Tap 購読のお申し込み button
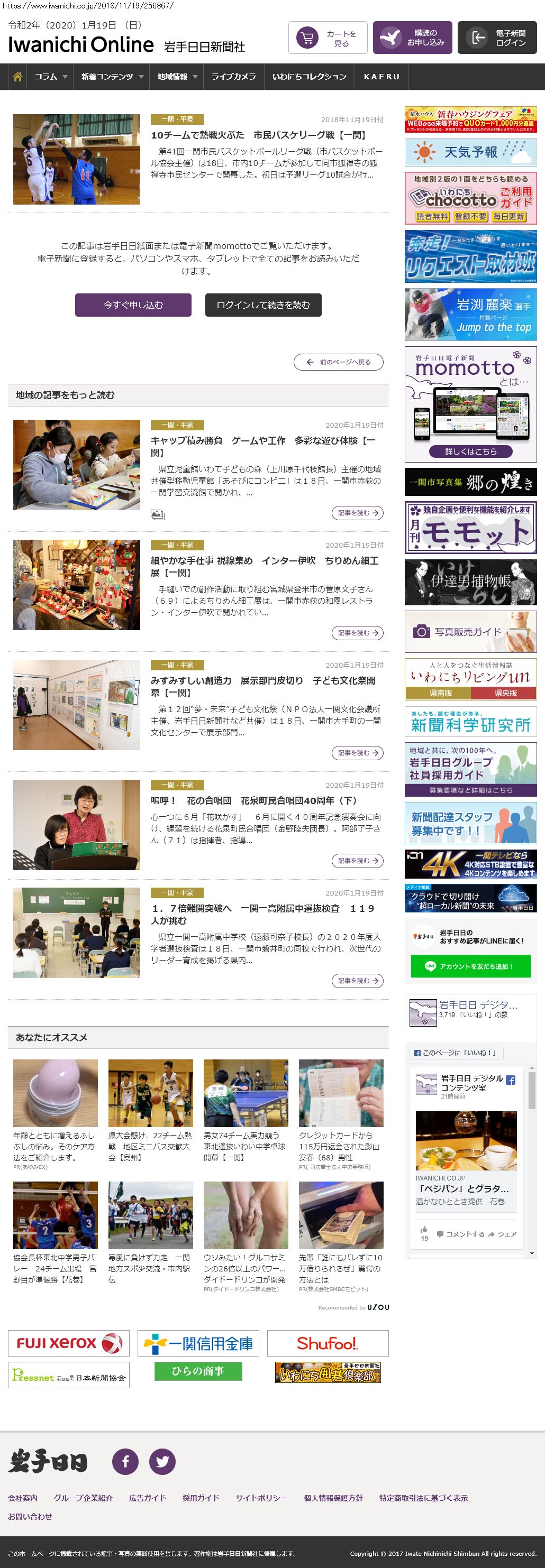 point(412,39)
